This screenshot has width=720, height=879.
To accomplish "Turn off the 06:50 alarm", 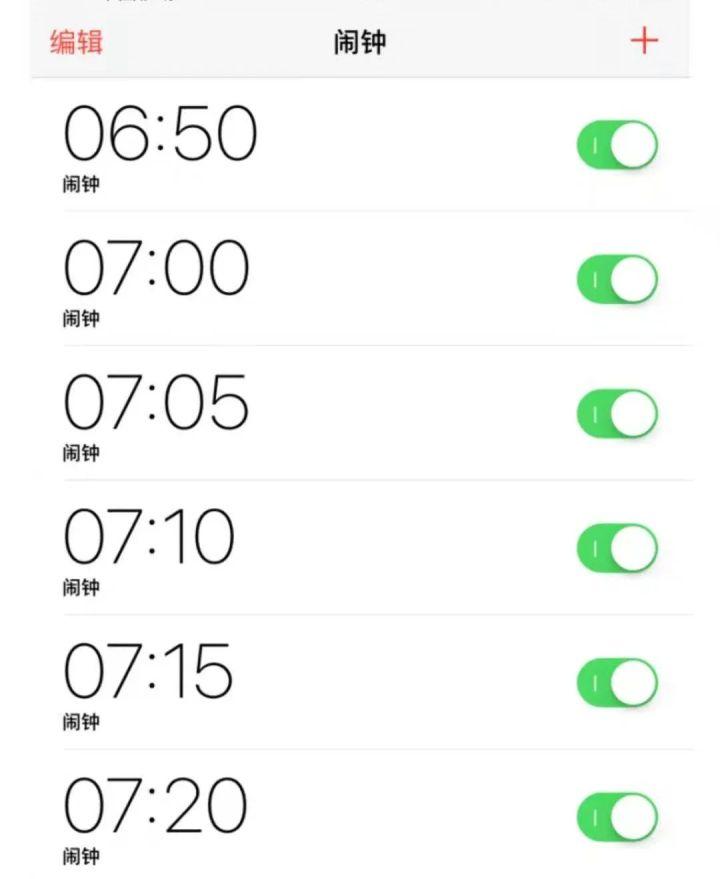I will (x=617, y=146).
